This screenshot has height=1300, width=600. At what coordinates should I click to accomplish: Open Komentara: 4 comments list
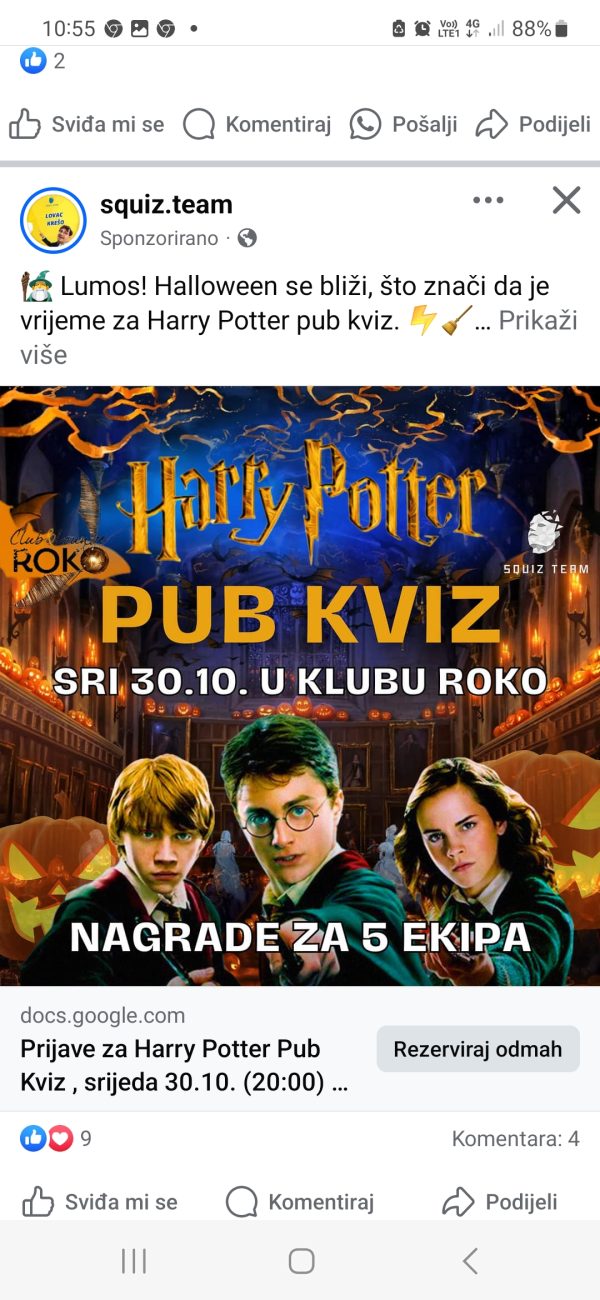coord(515,1138)
